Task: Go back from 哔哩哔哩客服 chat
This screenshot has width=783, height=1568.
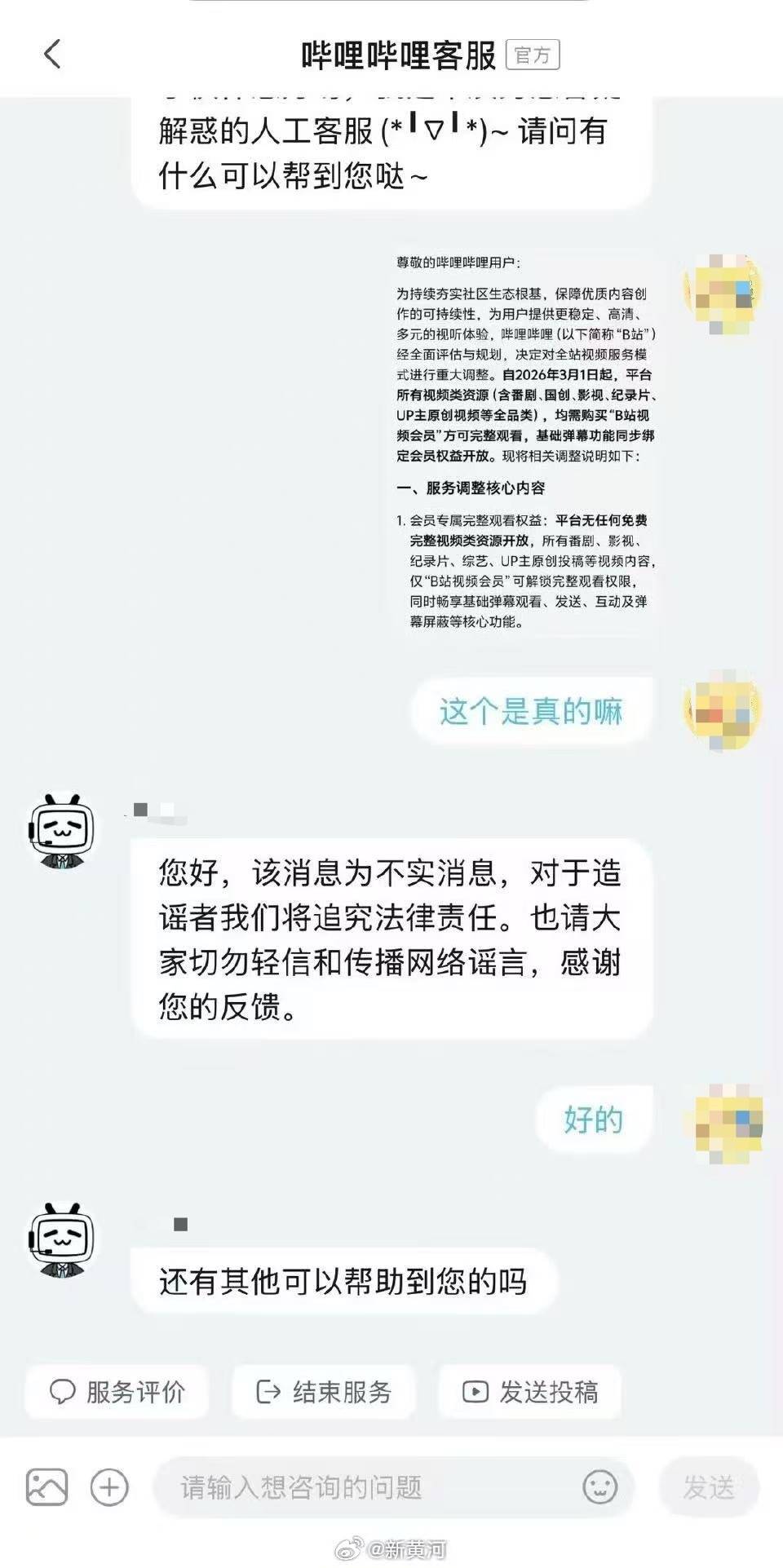Action: point(52,55)
